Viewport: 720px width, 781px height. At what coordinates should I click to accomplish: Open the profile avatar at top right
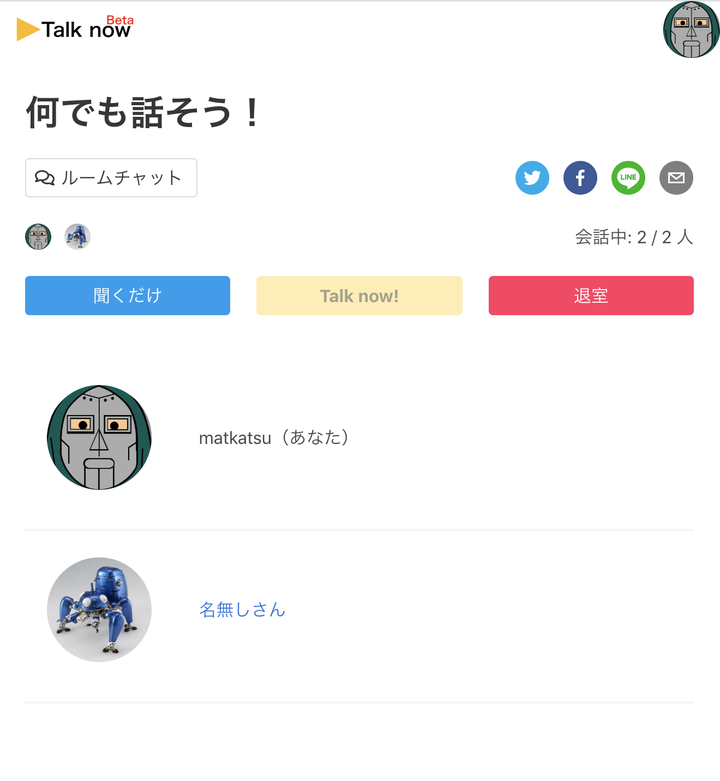[x=691, y=30]
